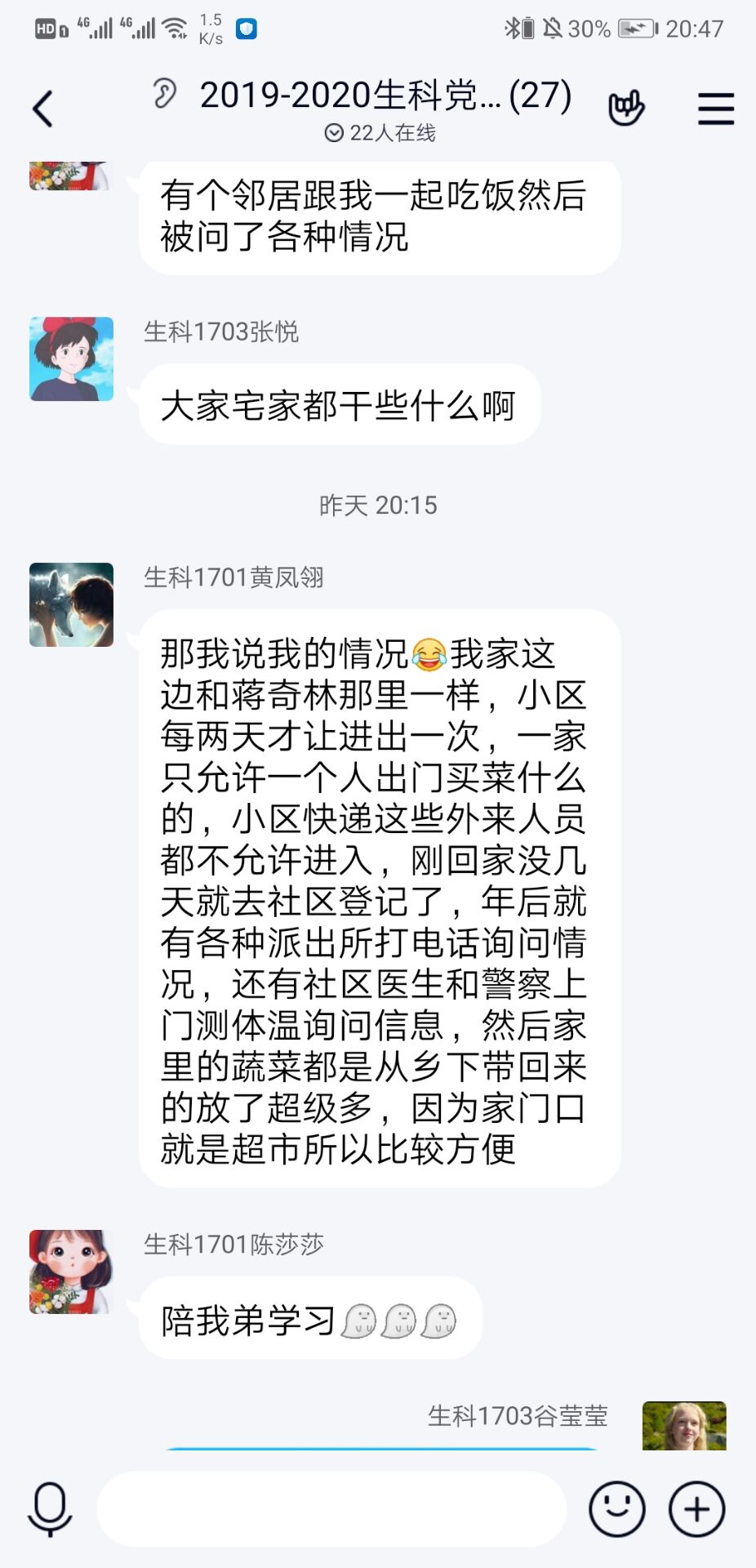The width and height of the screenshot is (756, 1568).
Task: Open the group menu with three lines
Action: [x=715, y=109]
